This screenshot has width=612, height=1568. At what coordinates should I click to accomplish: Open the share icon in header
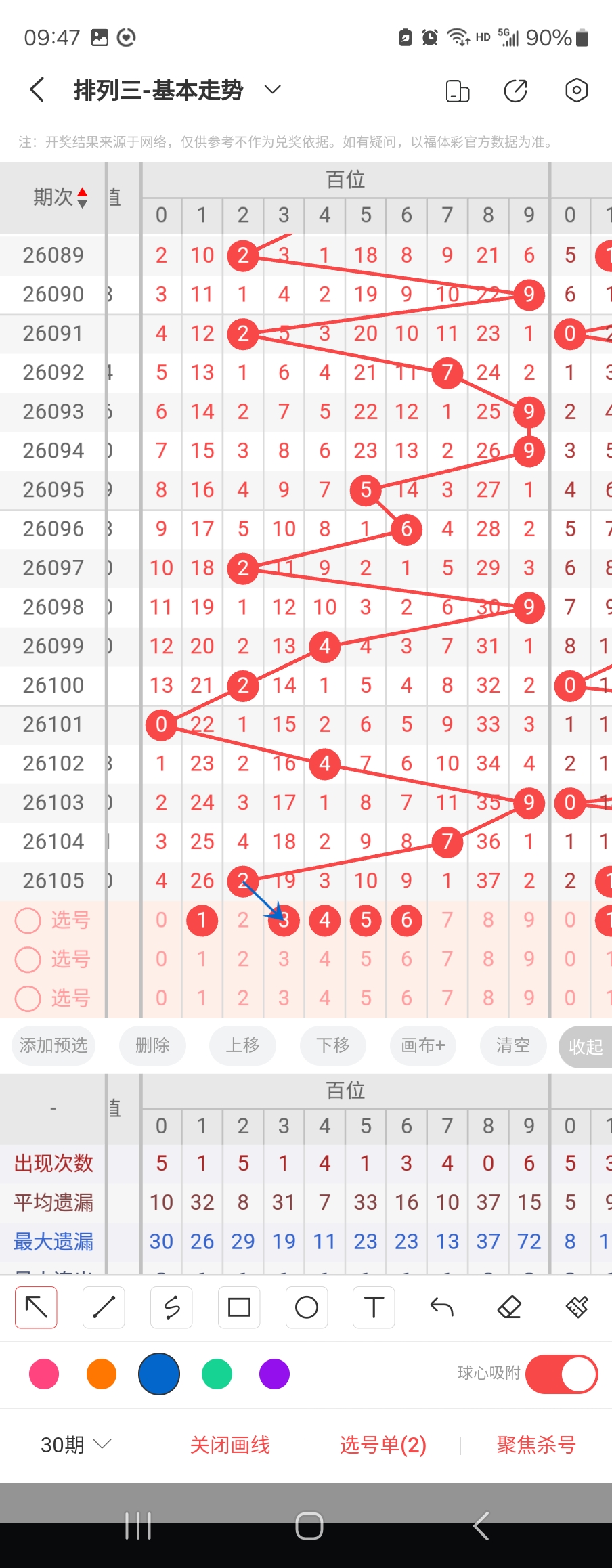516,90
